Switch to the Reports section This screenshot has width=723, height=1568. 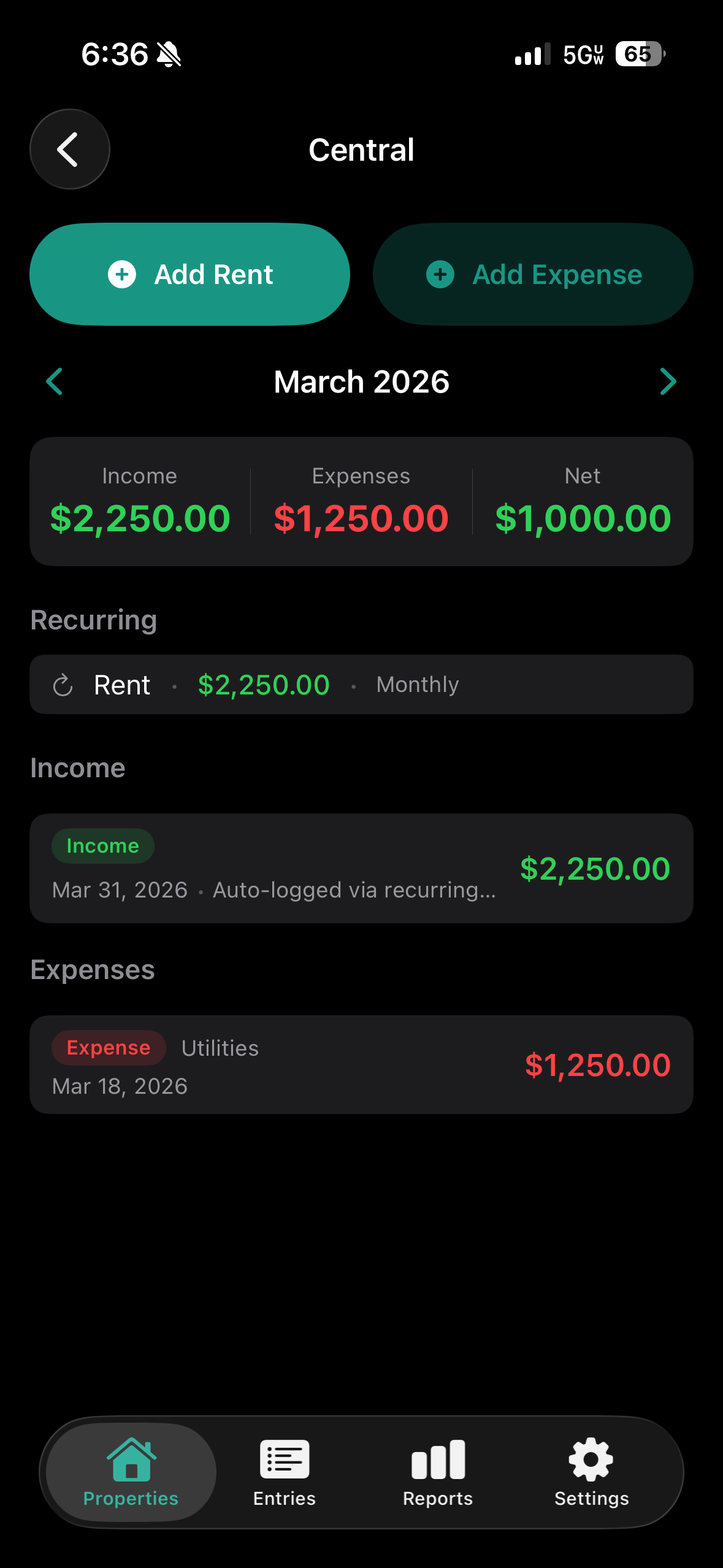tap(437, 1472)
